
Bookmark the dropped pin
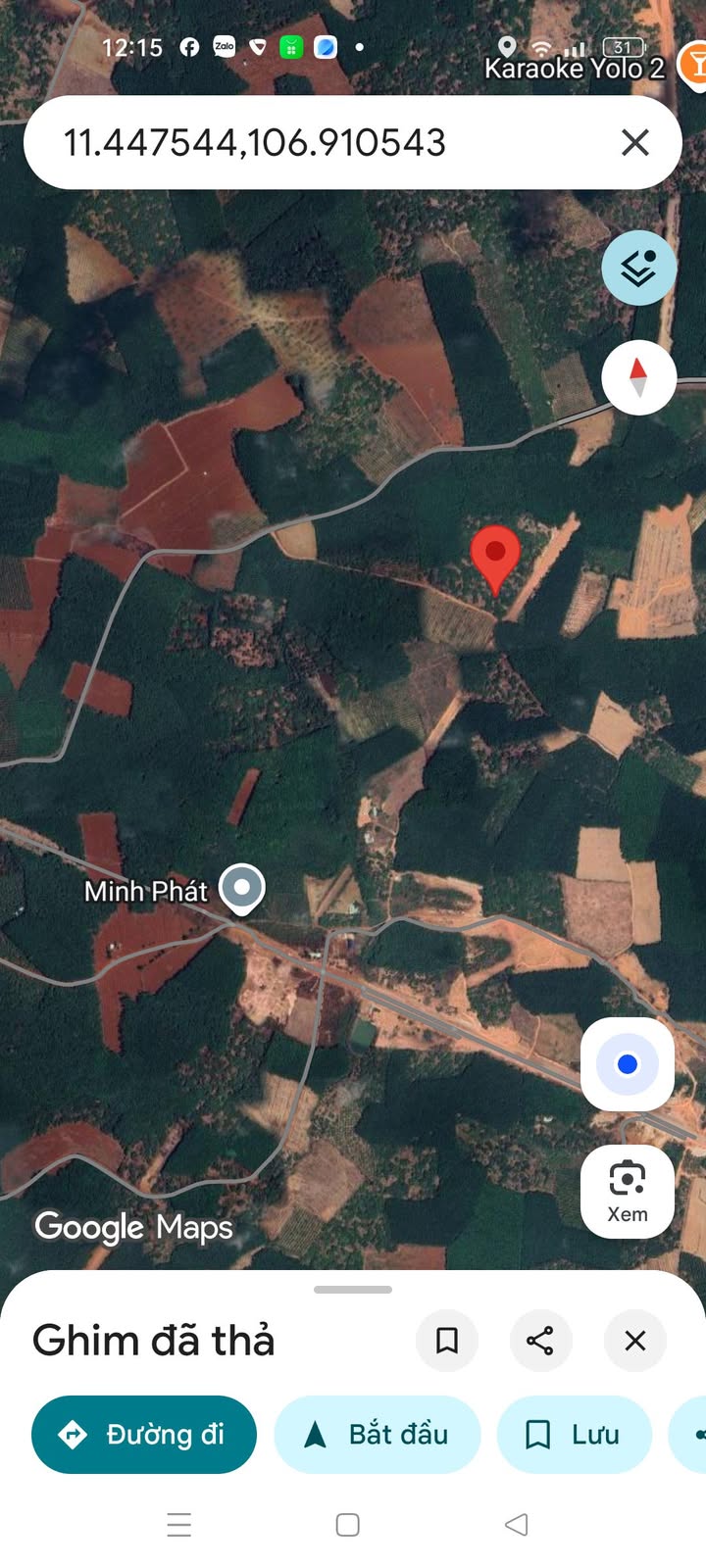tap(447, 1340)
